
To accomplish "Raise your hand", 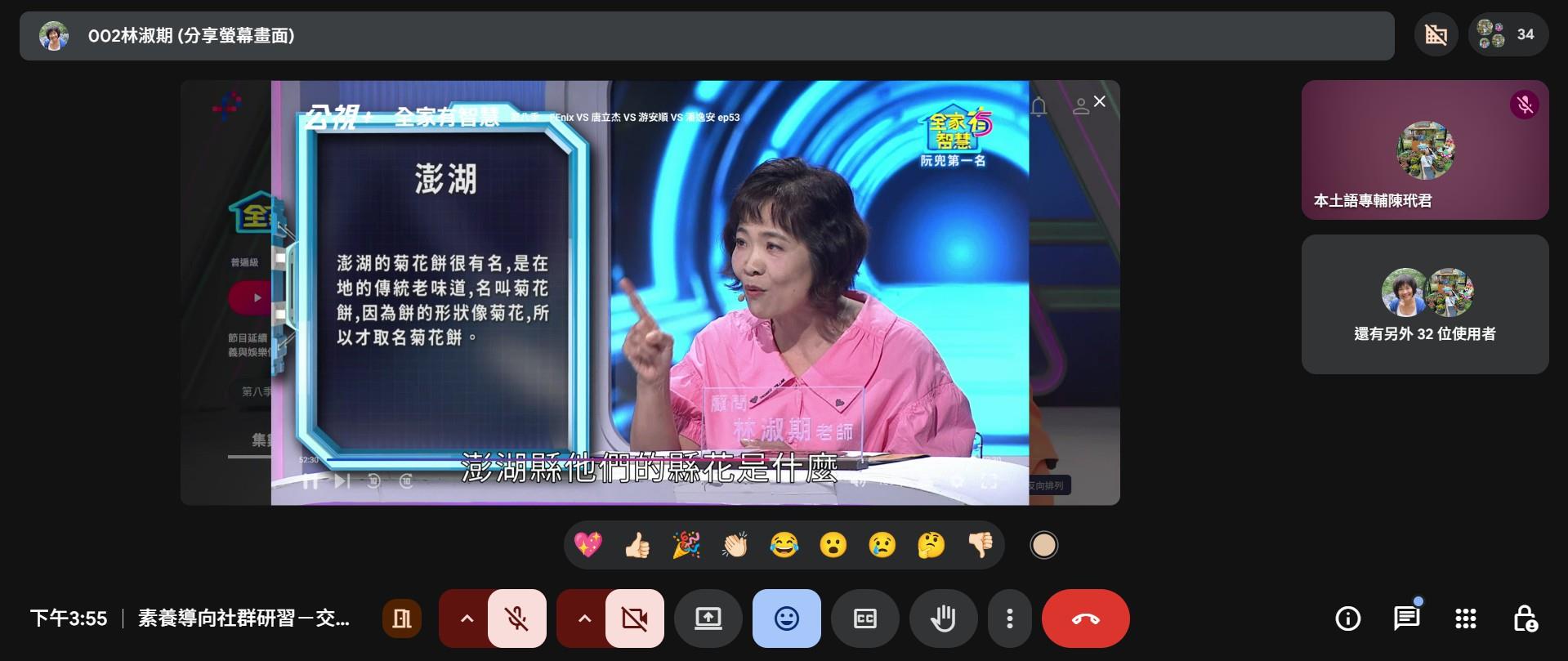I will pos(943,619).
